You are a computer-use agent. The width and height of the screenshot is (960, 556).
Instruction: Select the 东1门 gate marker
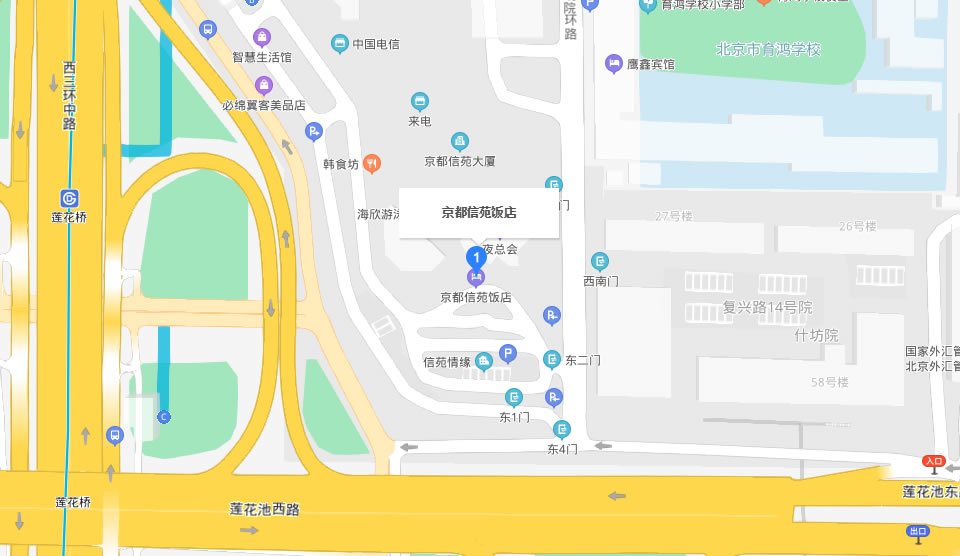point(514,397)
